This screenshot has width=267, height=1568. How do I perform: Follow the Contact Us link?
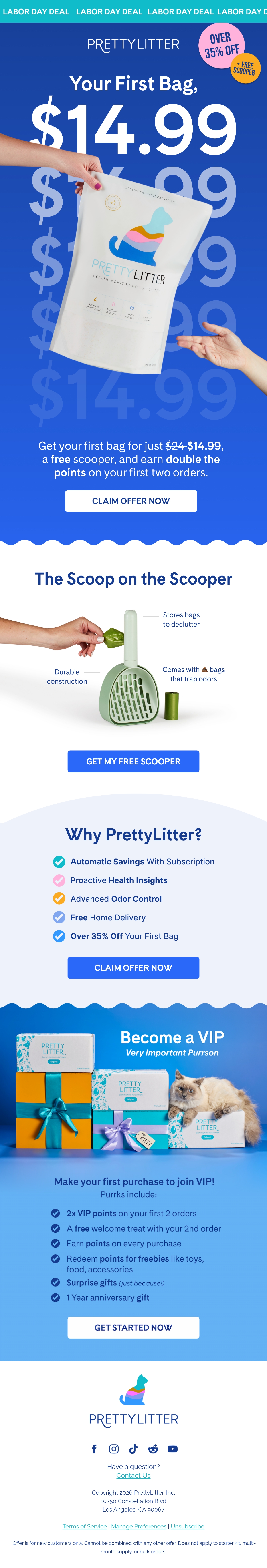pyautogui.click(x=133, y=1475)
